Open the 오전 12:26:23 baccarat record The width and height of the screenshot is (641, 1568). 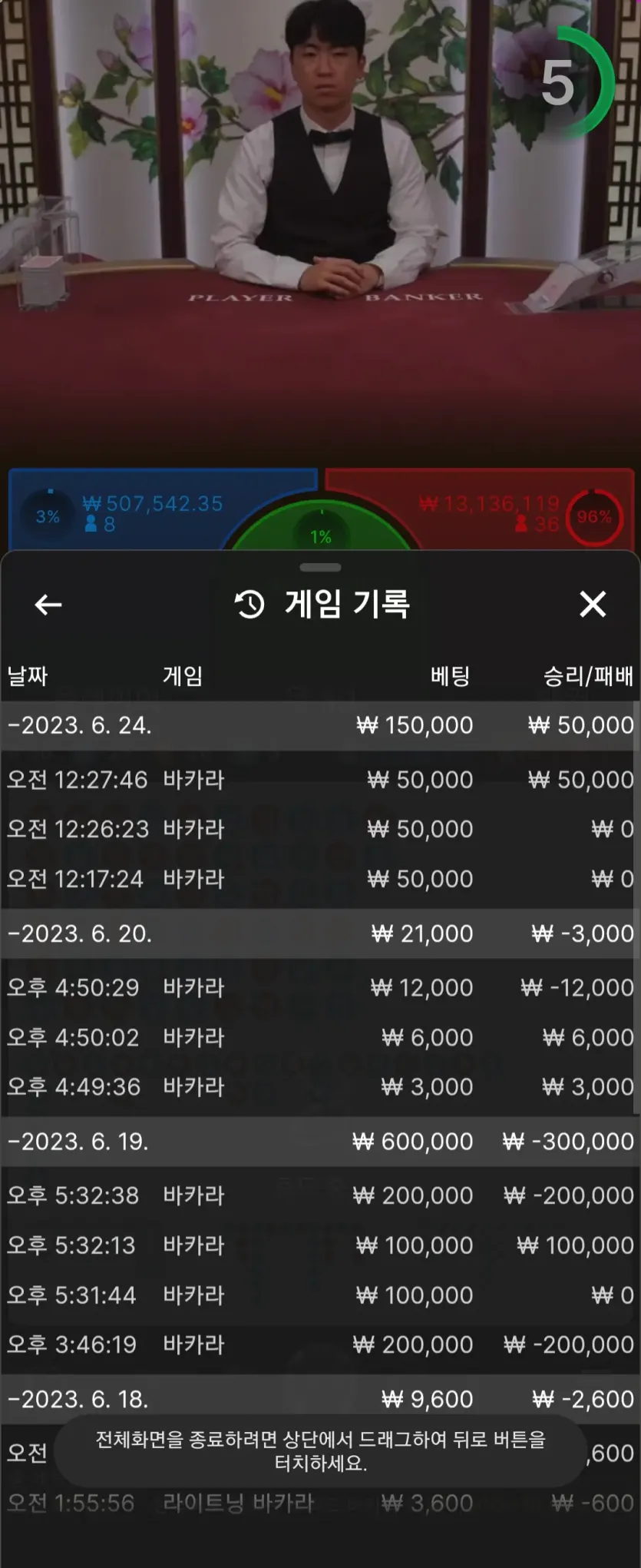pos(320,829)
